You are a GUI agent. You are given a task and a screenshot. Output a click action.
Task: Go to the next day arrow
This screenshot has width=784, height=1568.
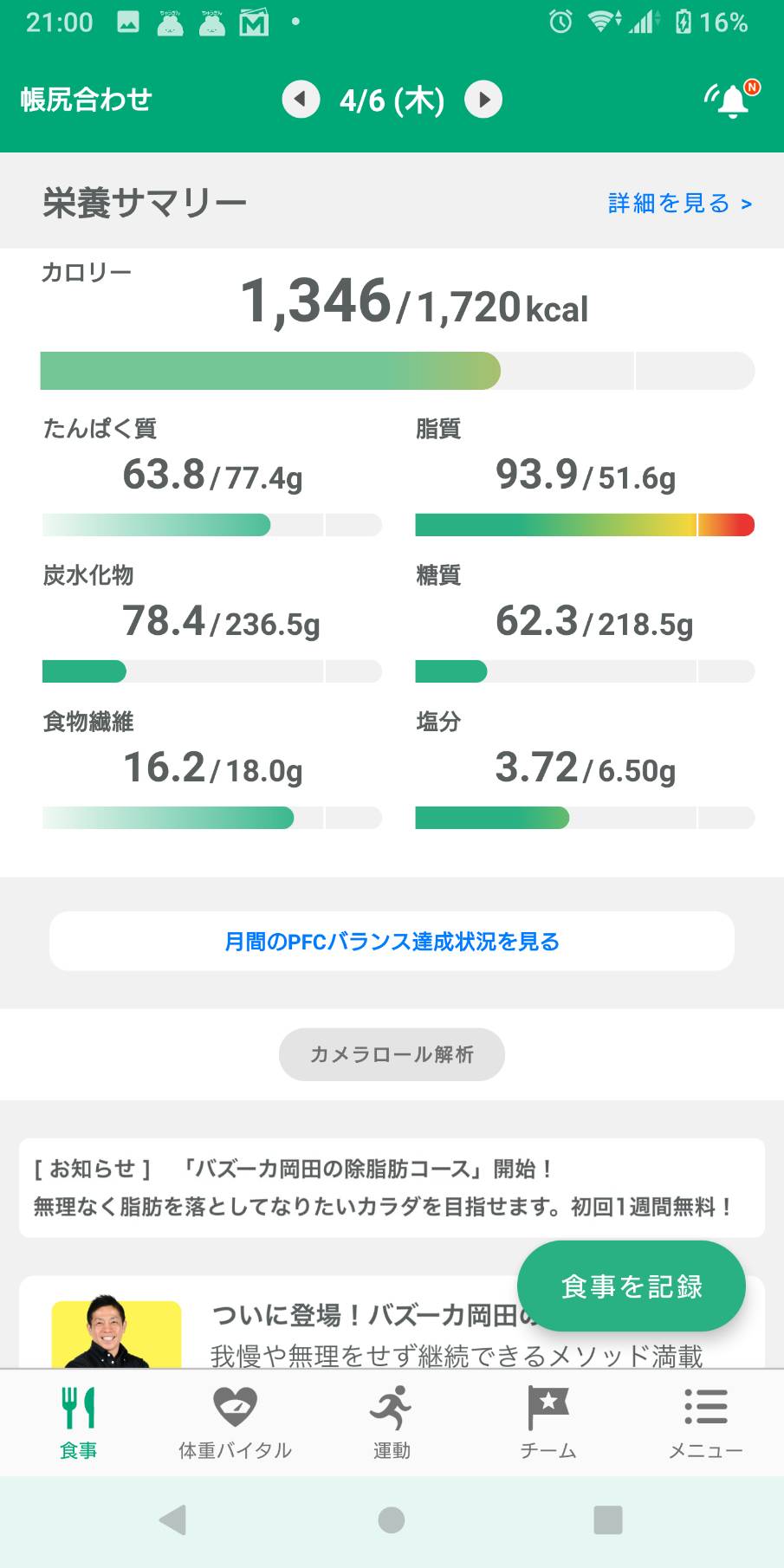(x=483, y=100)
